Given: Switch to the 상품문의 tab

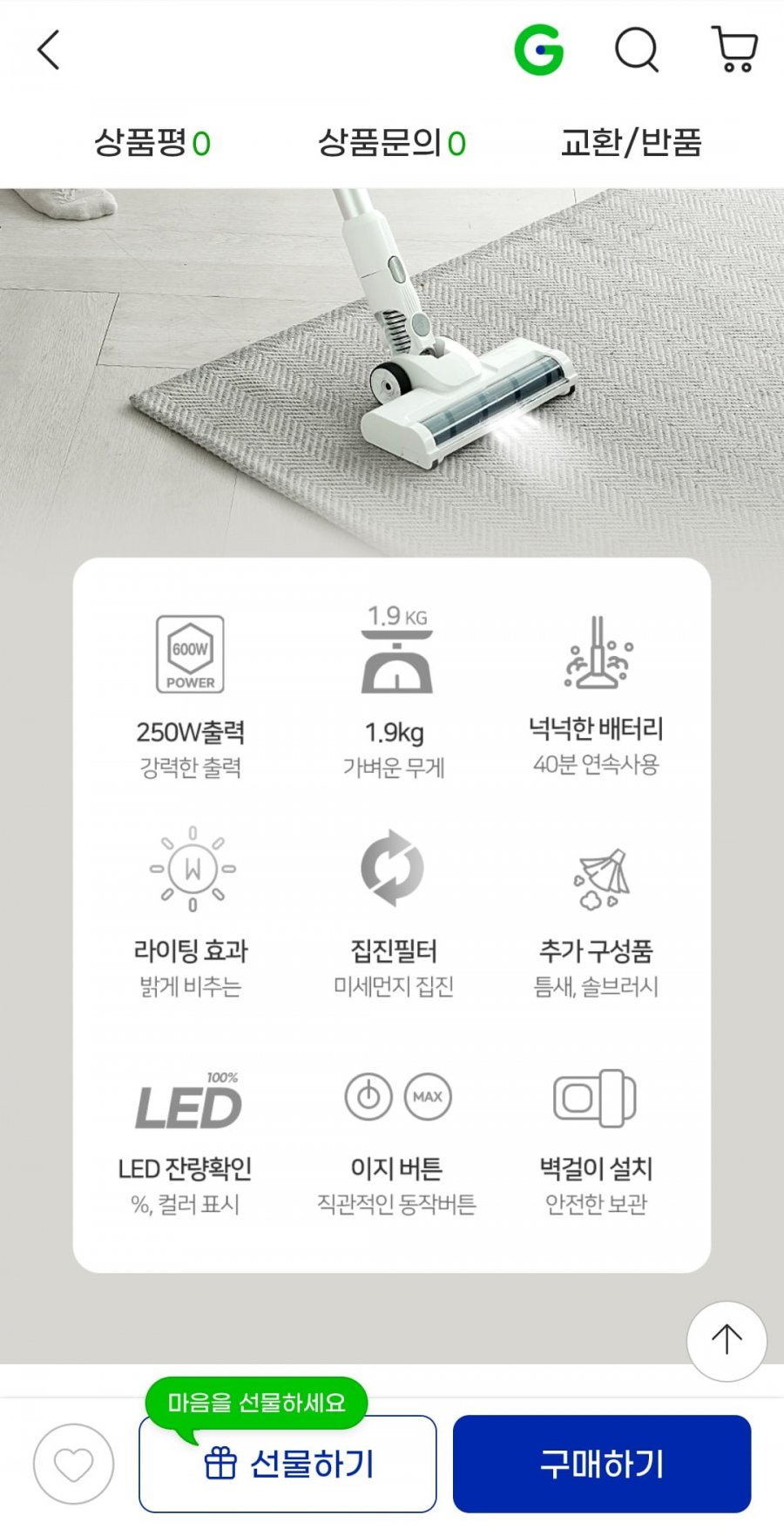Looking at the screenshot, I should click(391, 142).
